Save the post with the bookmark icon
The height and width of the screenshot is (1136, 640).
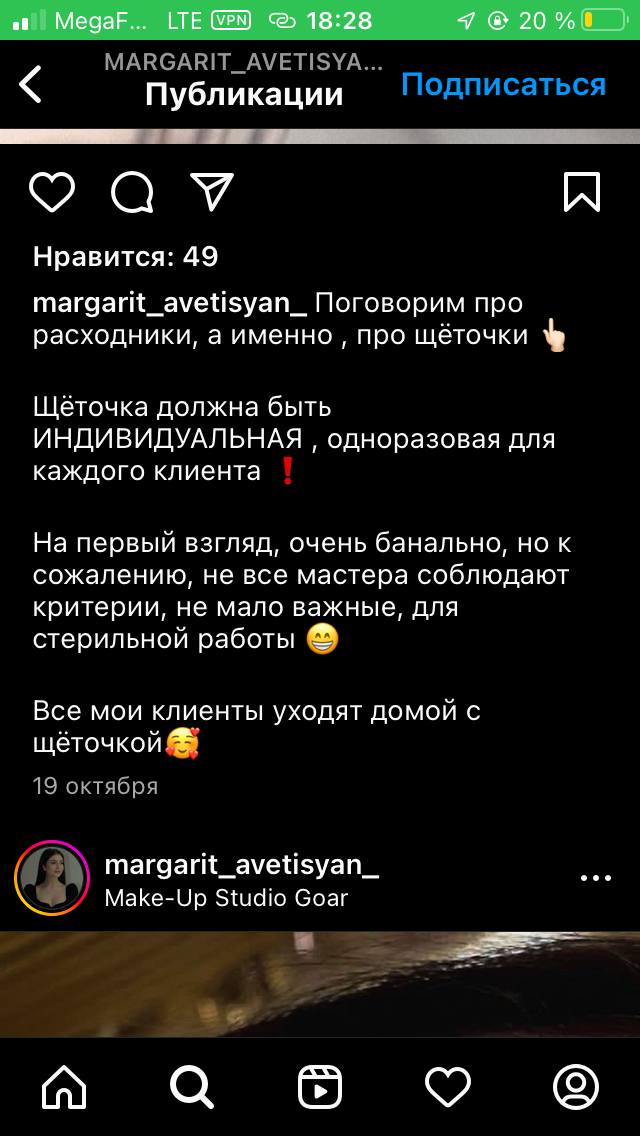[x=582, y=193]
